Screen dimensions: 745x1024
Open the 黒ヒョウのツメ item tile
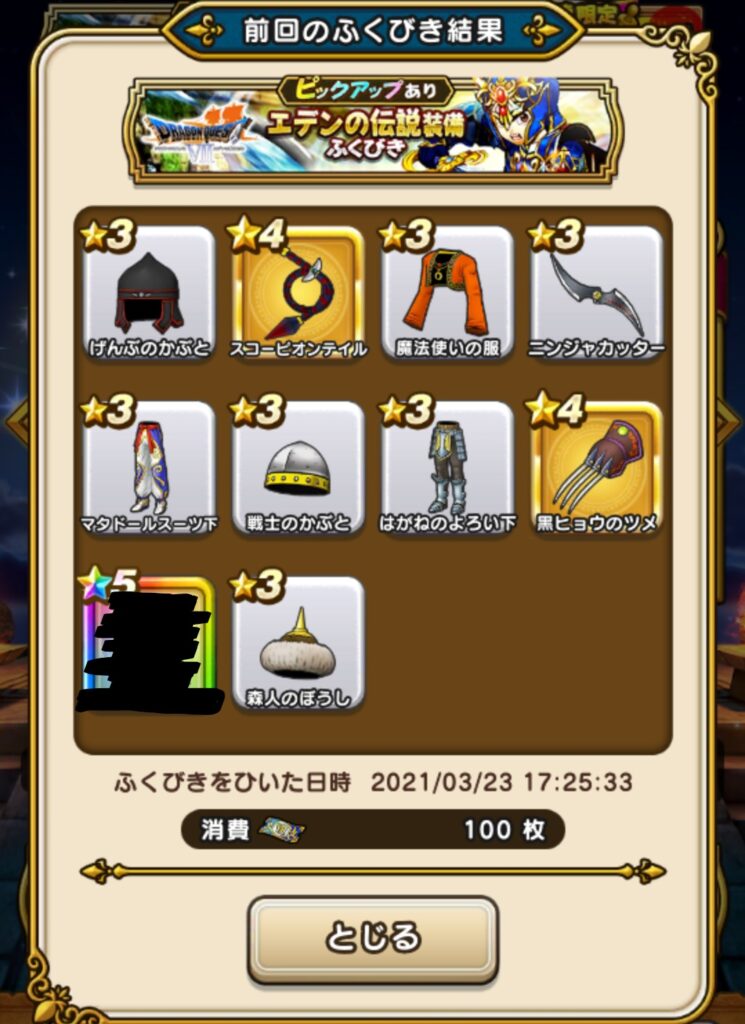596,468
